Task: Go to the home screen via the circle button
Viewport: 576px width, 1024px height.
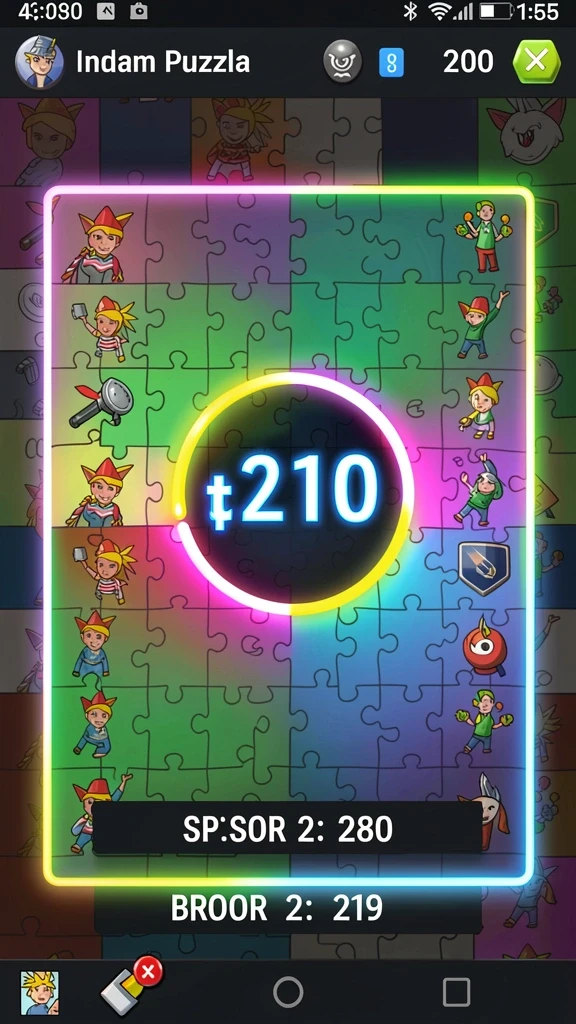Action: (x=288, y=992)
